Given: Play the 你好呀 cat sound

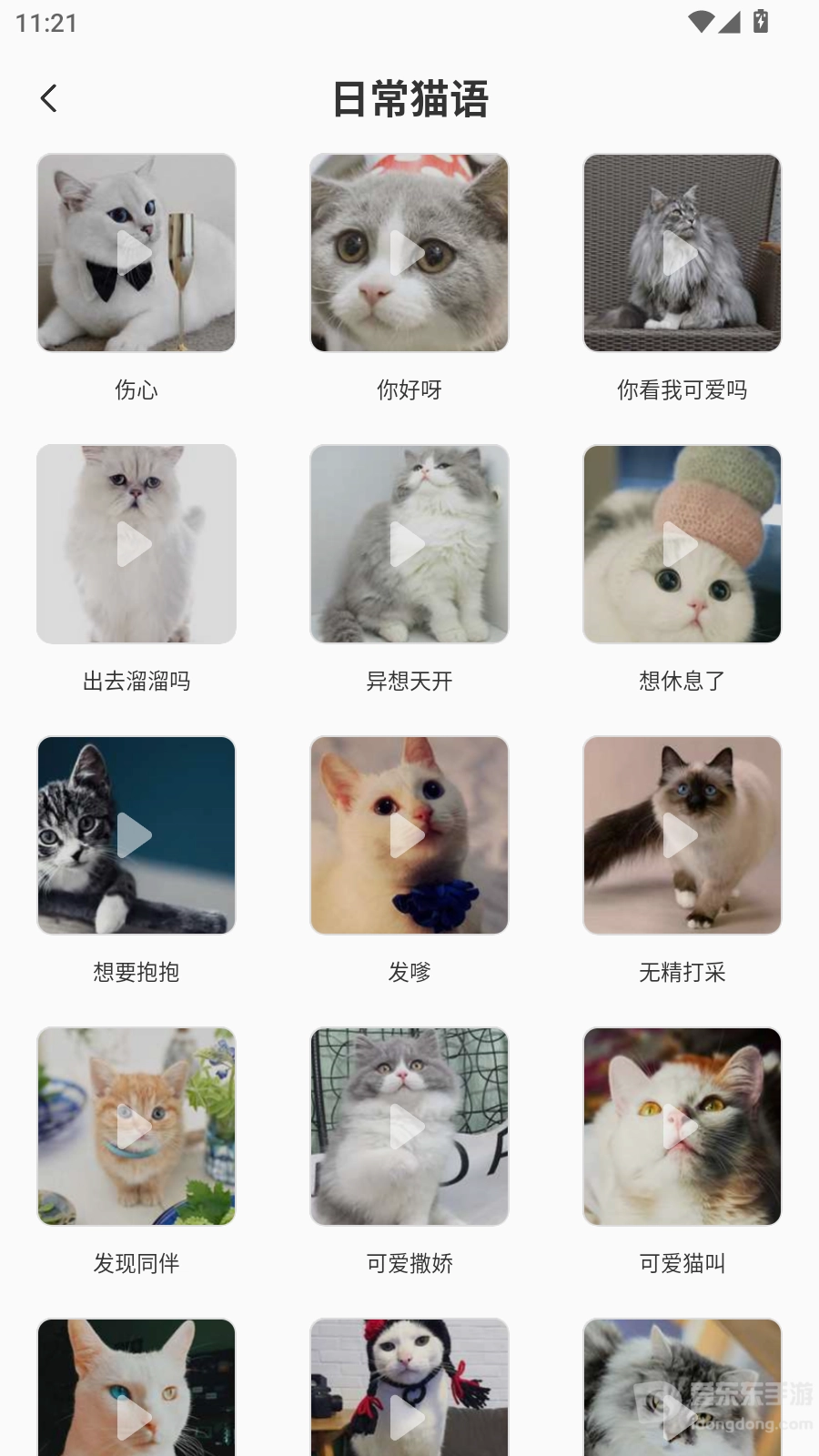Looking at the screenshot, I should click(409, 253).
